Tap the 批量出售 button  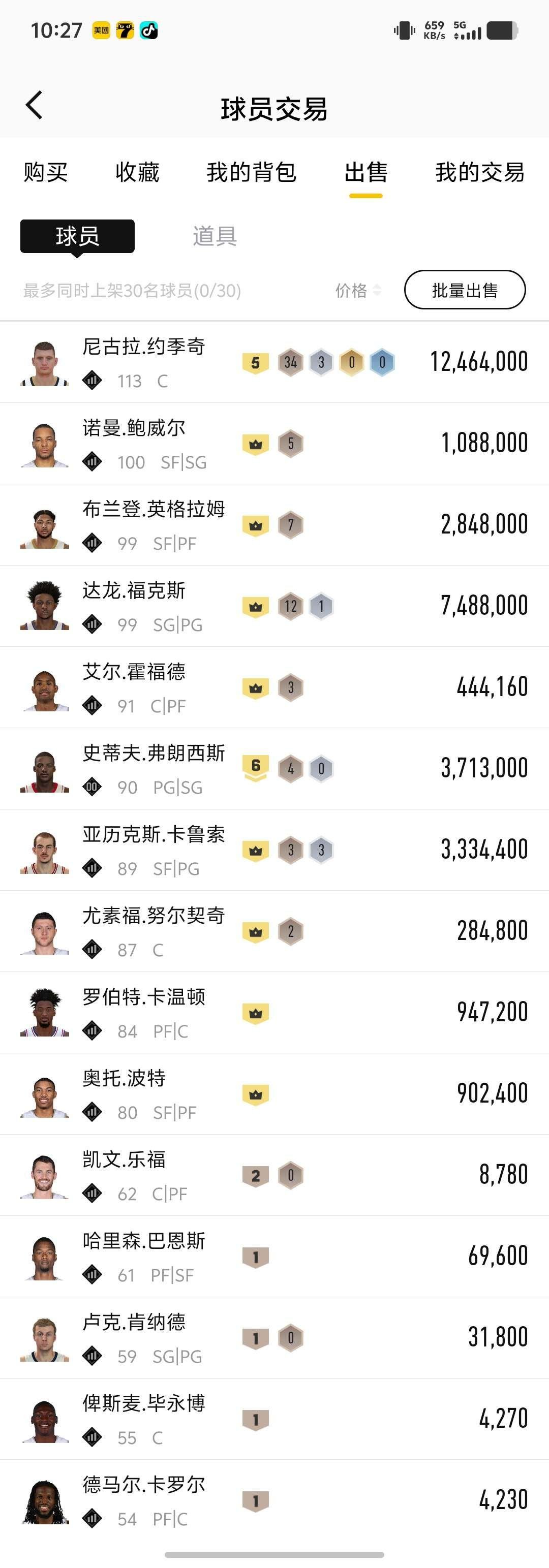[465, 290]
